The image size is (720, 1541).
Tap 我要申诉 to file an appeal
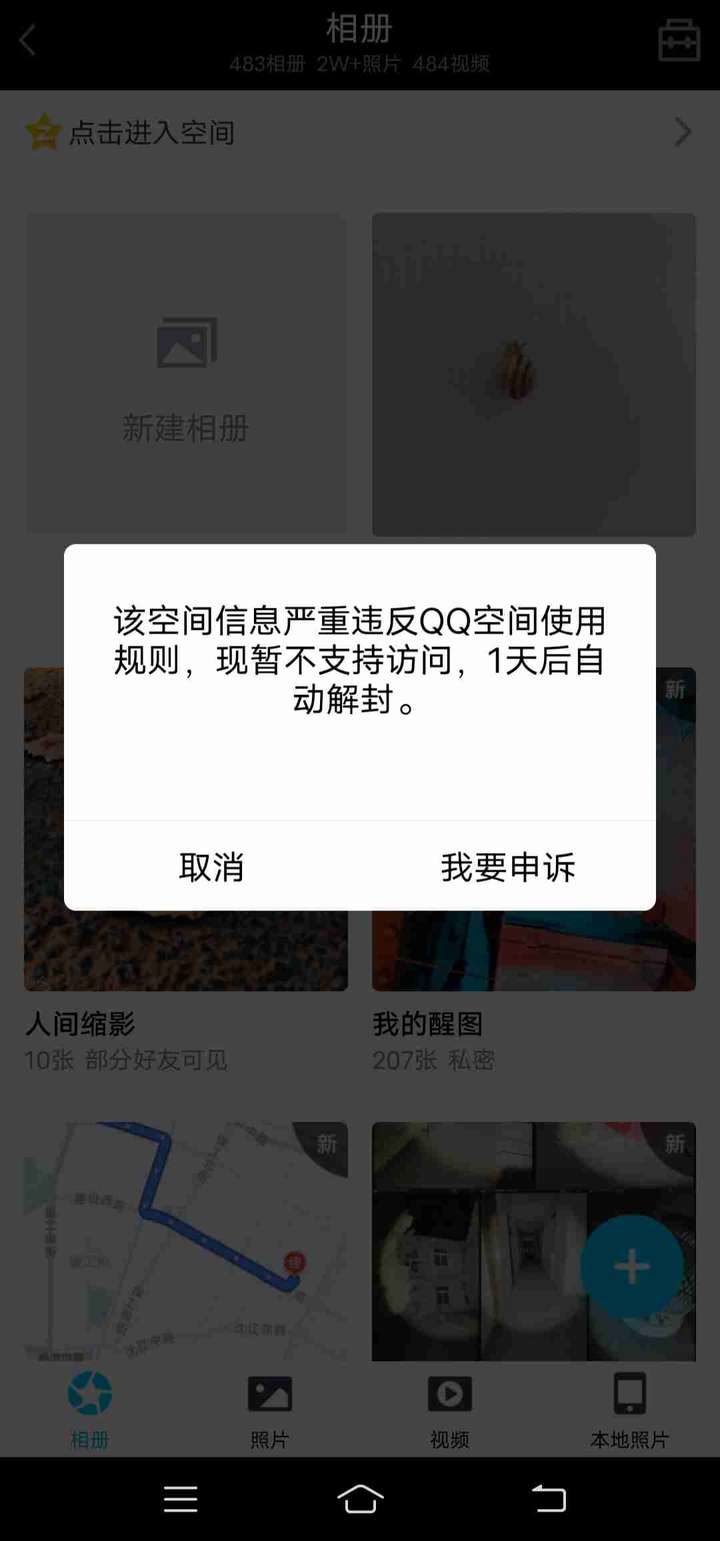click(x=508, y=867)
